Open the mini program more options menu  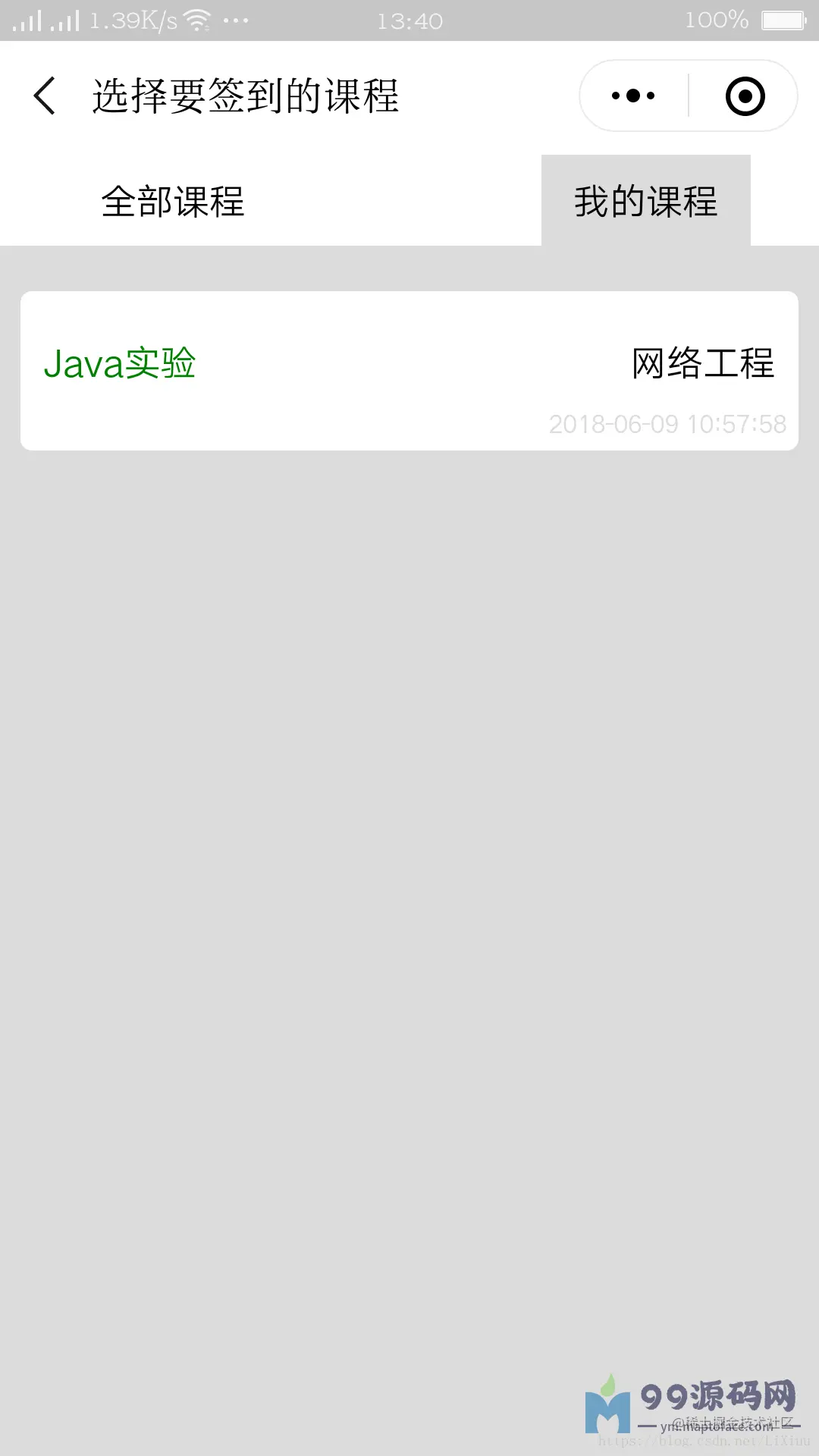(634, 96)
